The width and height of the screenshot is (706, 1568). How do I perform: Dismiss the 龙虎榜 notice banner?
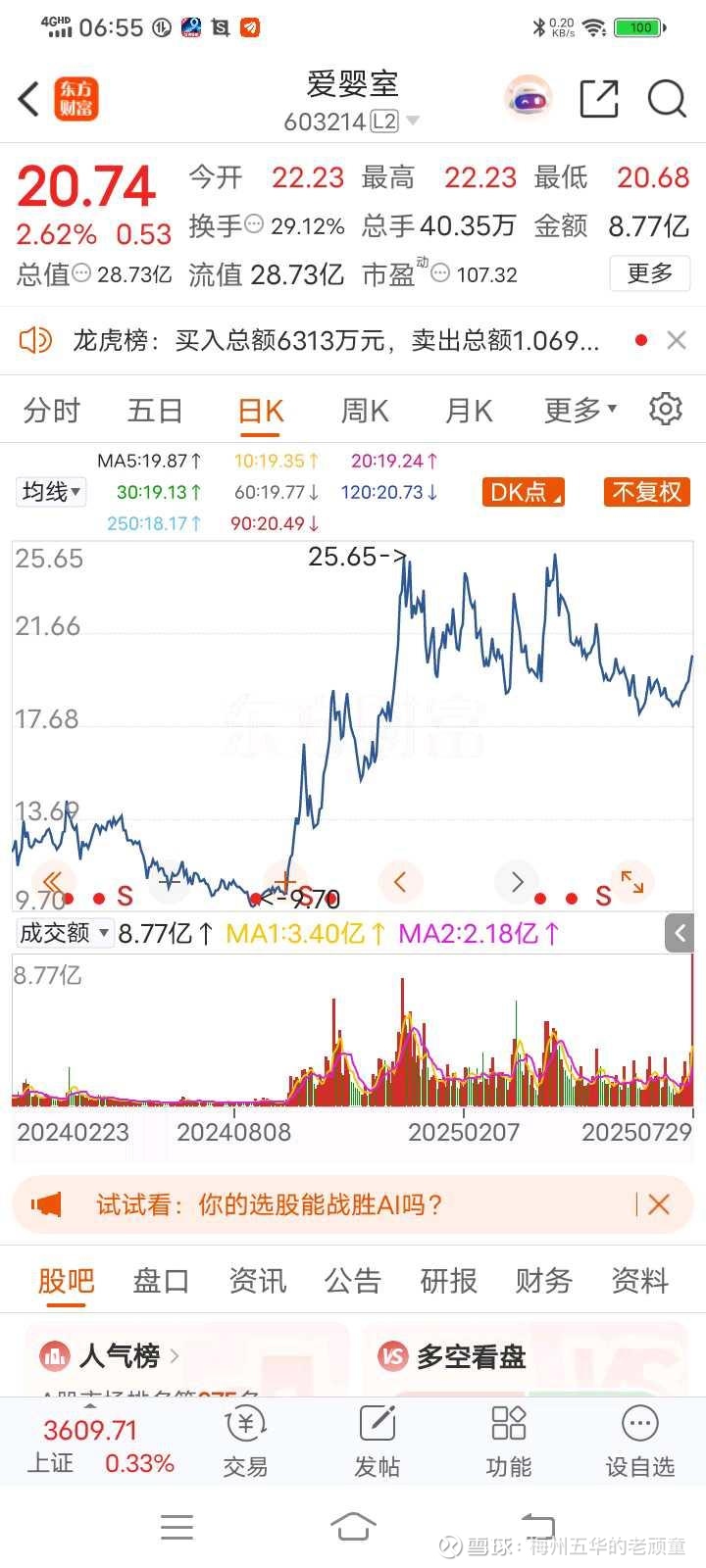pyautogui.click(x=676, y=340)
